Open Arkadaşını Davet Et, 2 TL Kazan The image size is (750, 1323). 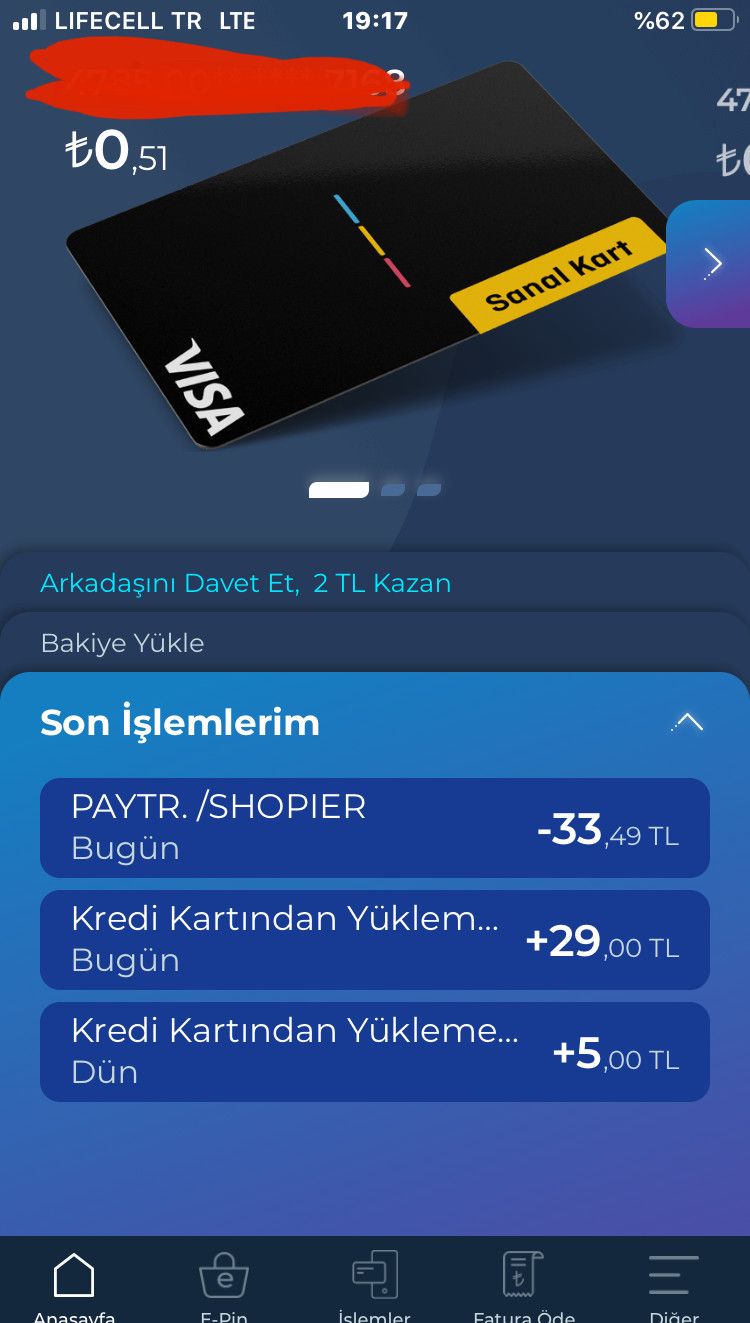pos(245,583)
